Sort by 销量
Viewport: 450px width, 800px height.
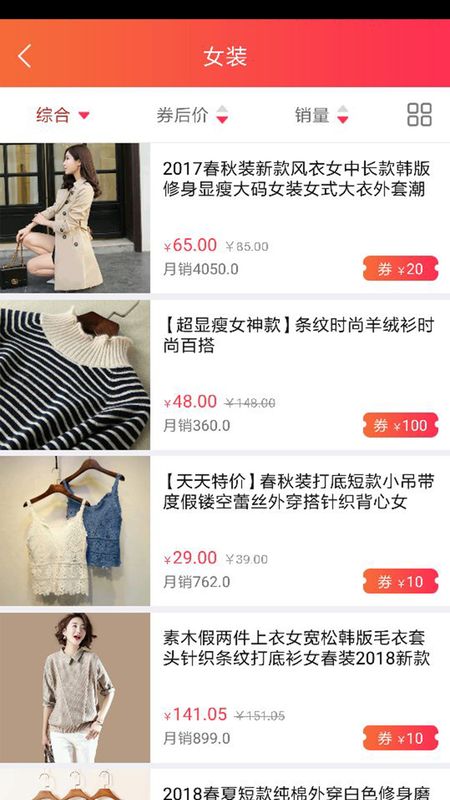point(321,115)
